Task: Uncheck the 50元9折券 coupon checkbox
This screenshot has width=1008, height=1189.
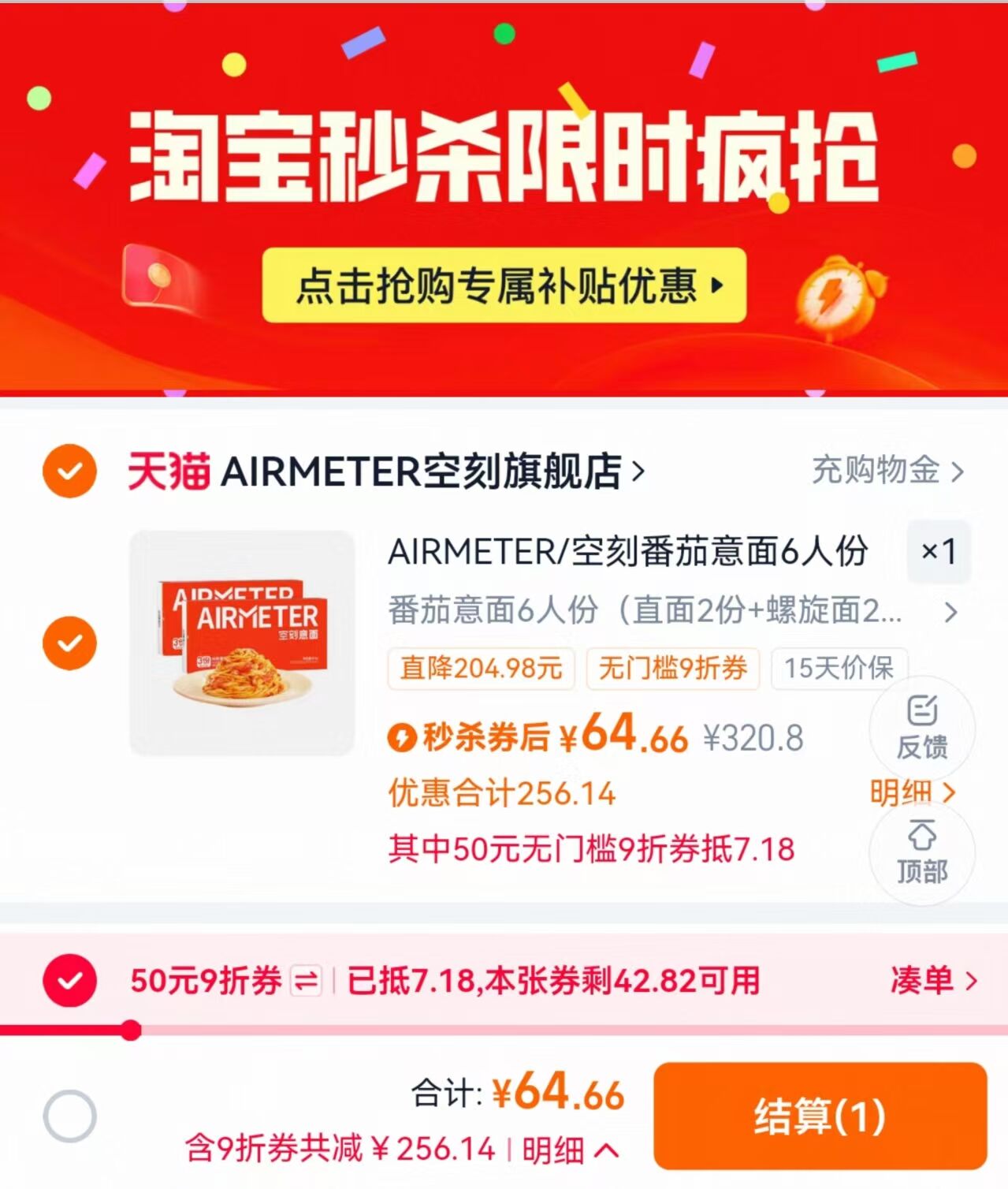Action: point(72,979)
